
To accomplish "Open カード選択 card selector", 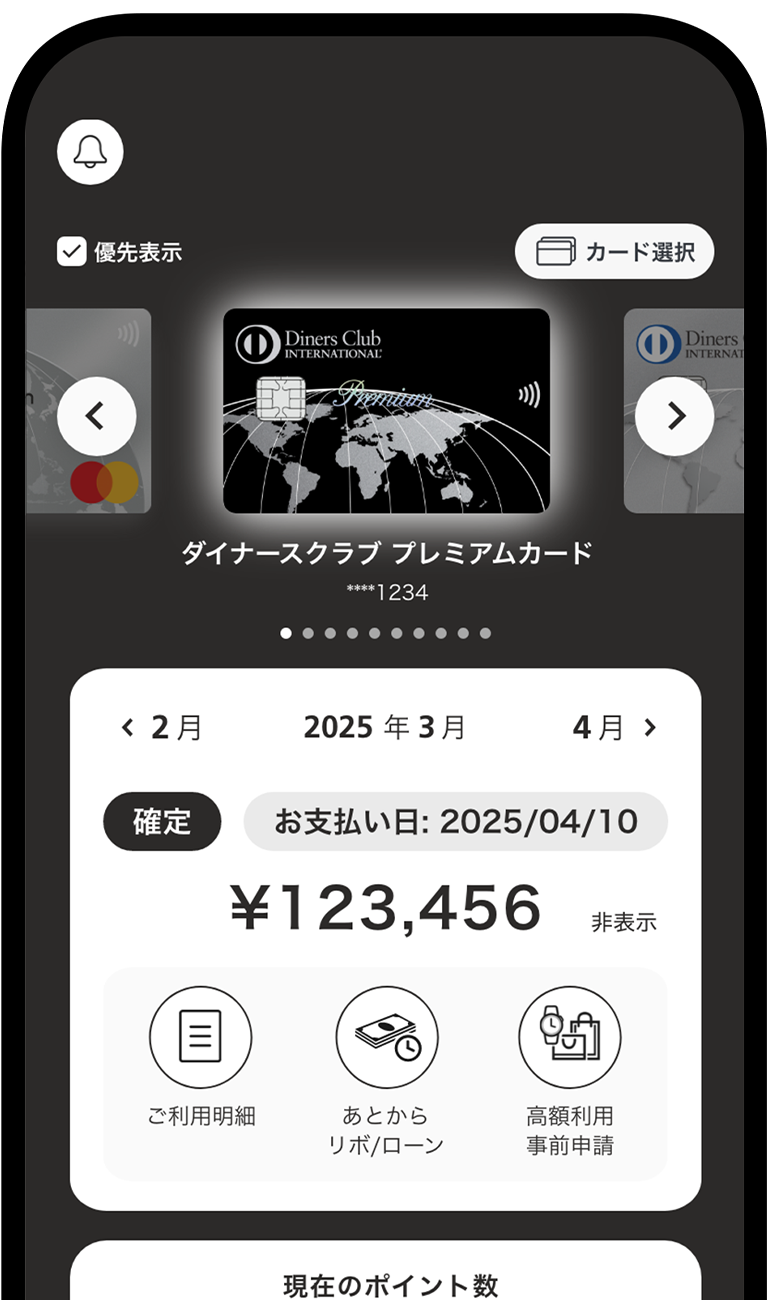I will click(614, 251).
